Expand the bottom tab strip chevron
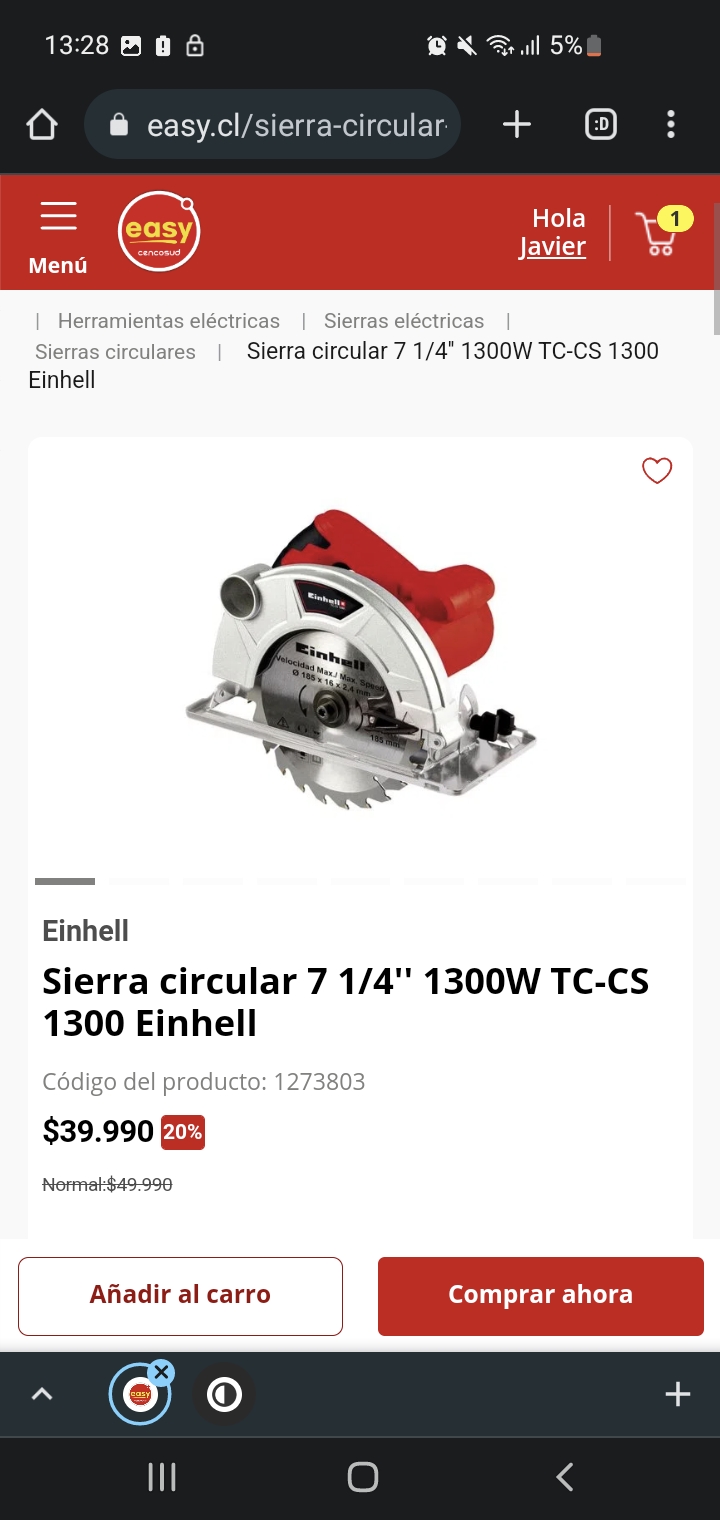This screenshot has height=1520, width=720. pos(42,1394)
